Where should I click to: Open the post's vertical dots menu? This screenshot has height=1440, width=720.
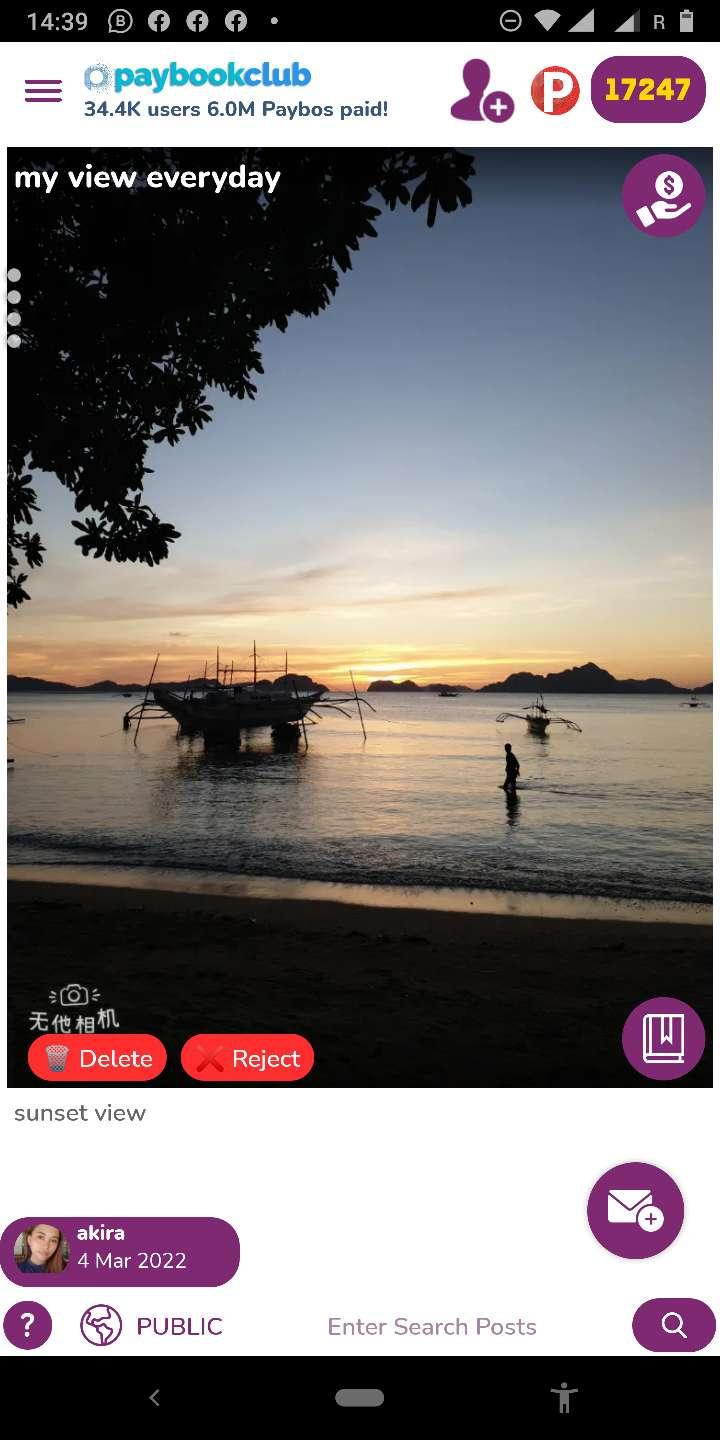pos(14,308)
